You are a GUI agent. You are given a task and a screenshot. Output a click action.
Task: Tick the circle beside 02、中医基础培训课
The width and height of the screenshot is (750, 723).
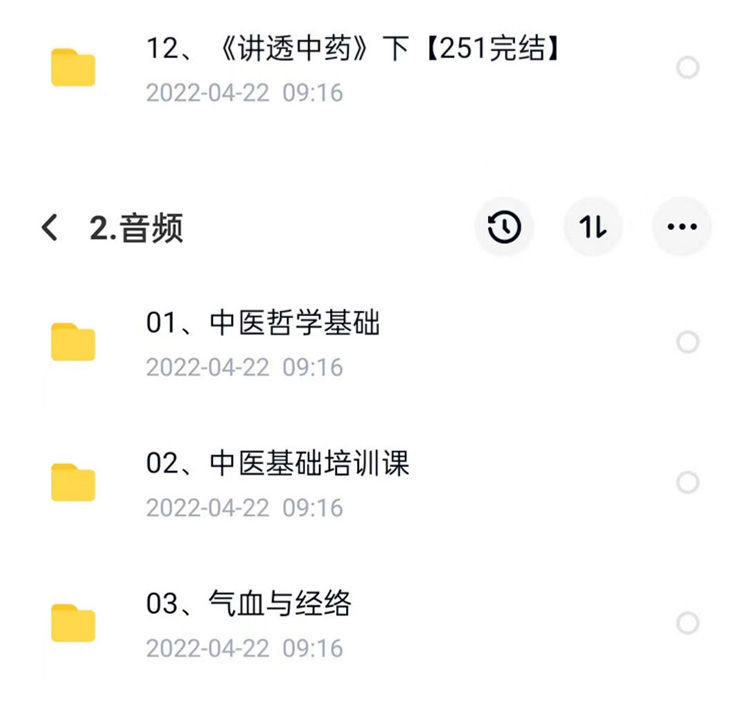tap(688, 483)
